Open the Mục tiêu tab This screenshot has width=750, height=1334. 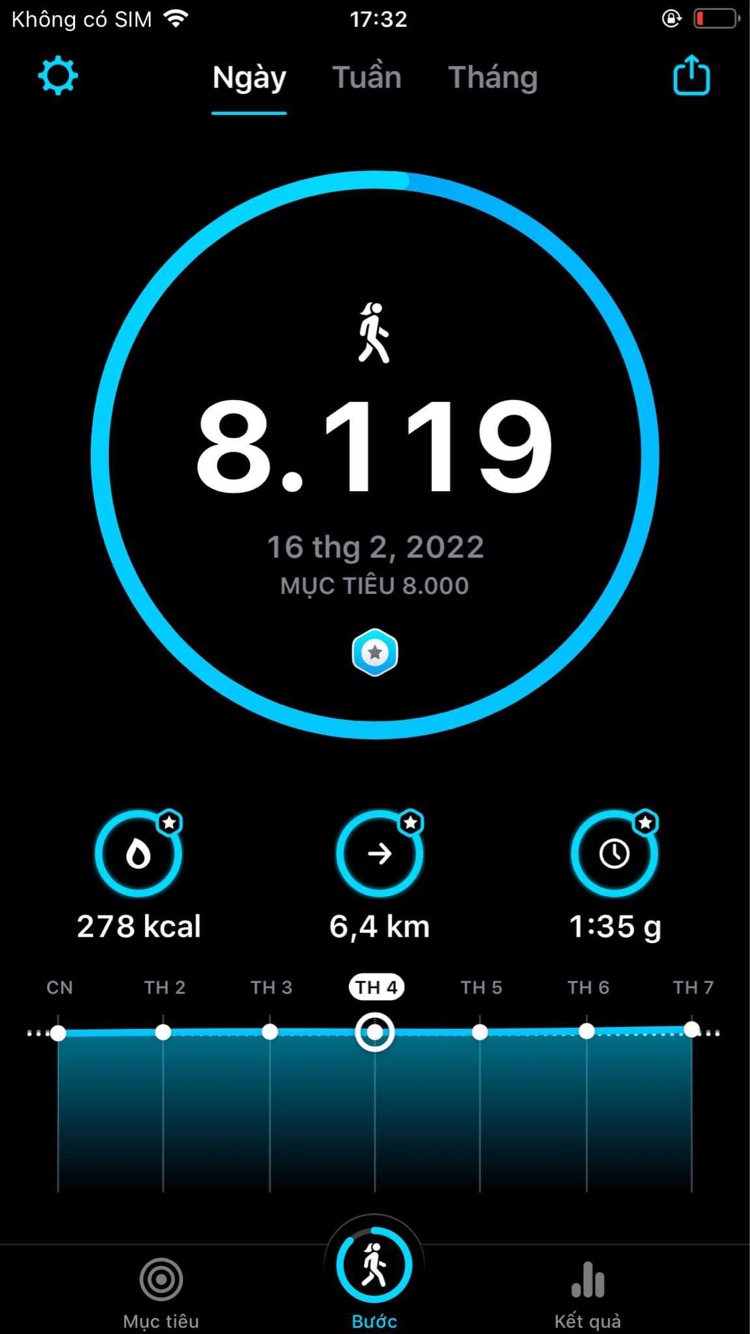click(x=161, y=1290)
